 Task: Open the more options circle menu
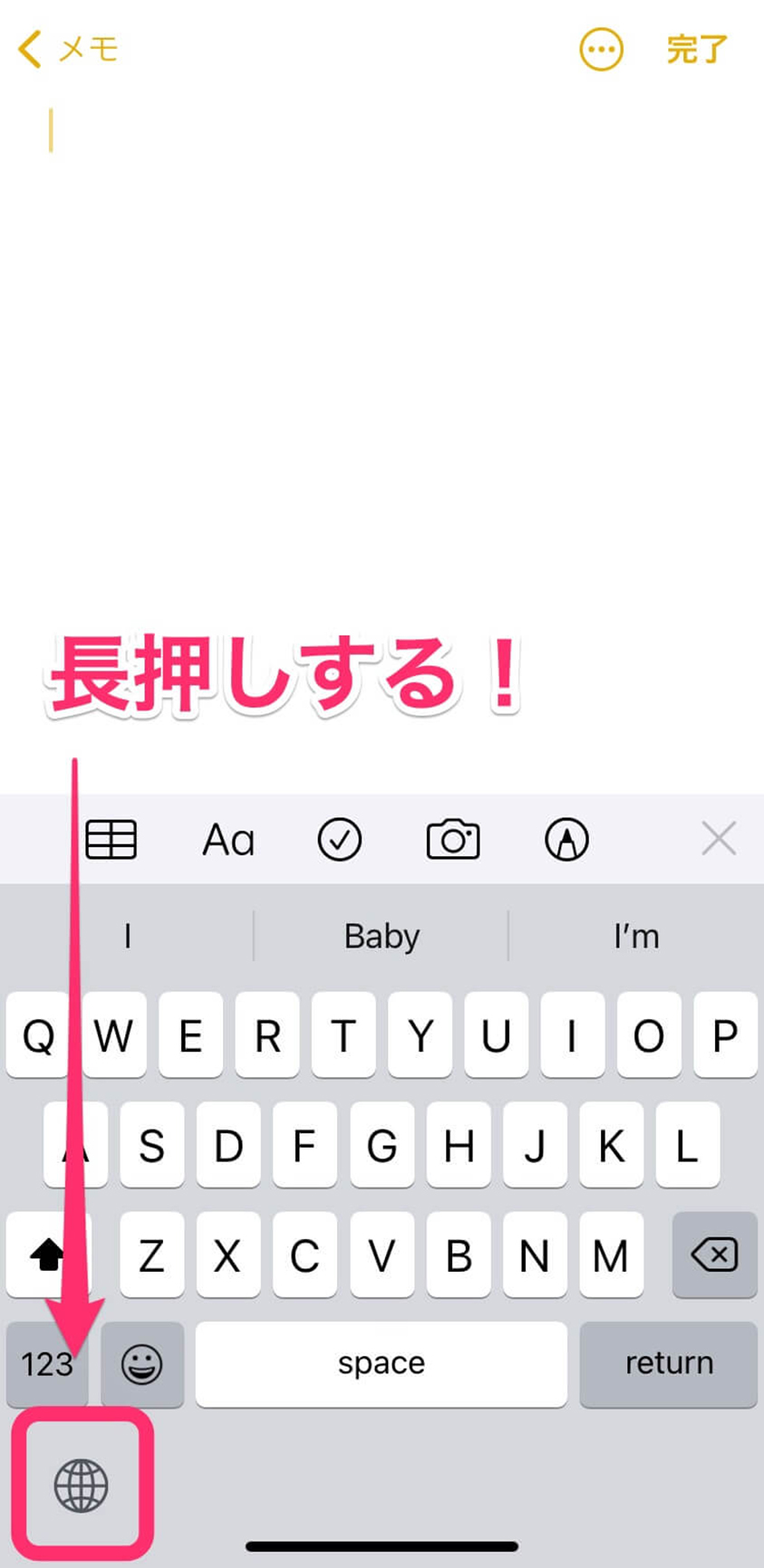[601, 50]
